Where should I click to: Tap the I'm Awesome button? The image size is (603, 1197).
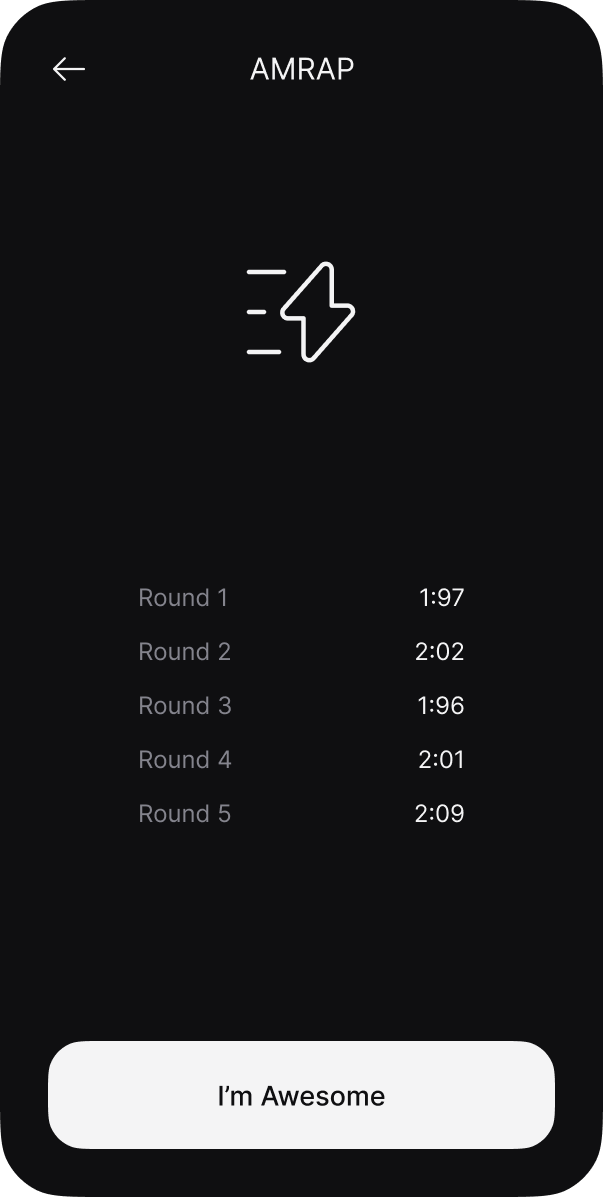click(x=301, y=1095)
